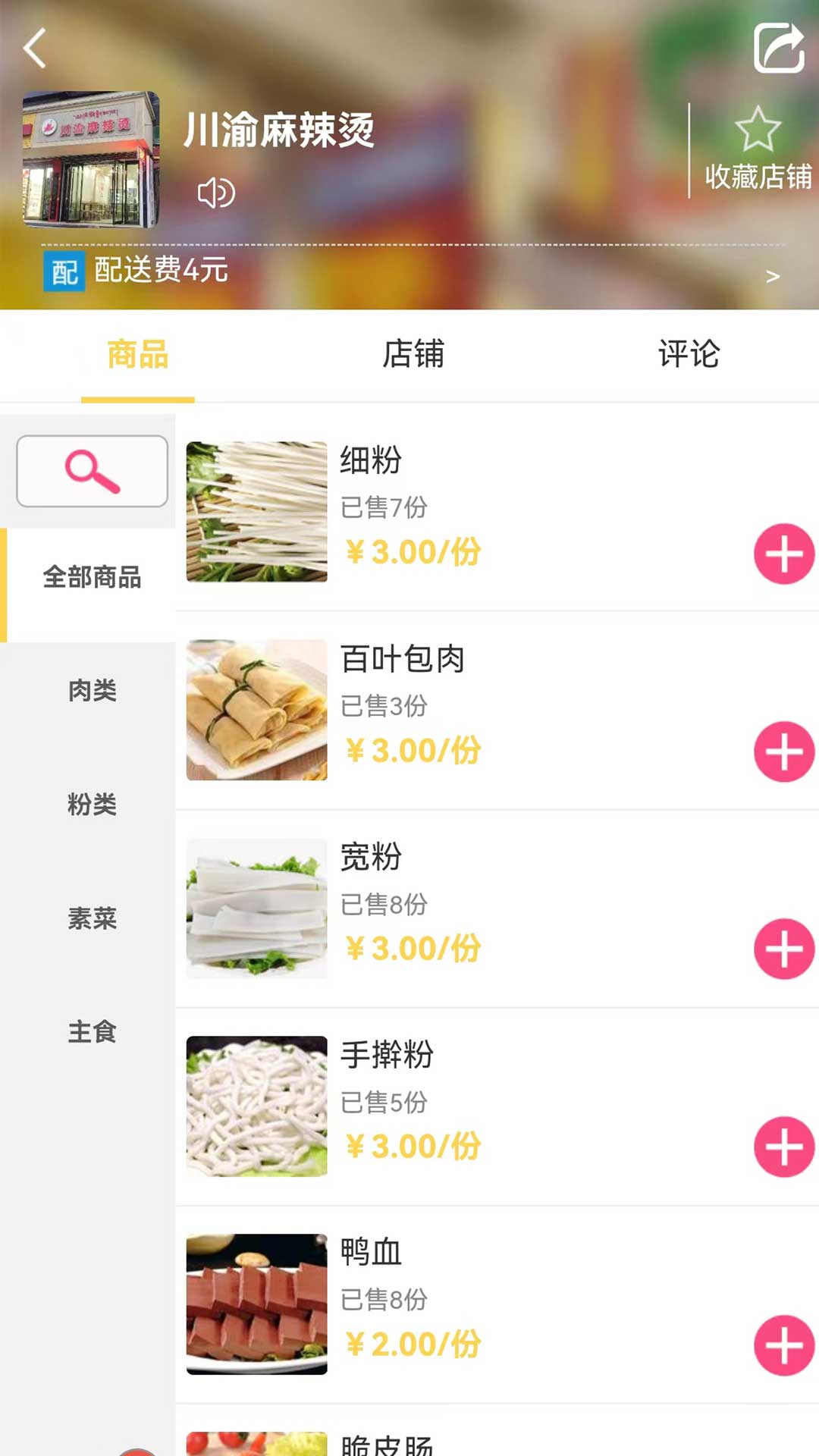This screenshot has width=819, height=1456.
Task: Switch to the 评论 tab
Action: (x=689, y=354)
